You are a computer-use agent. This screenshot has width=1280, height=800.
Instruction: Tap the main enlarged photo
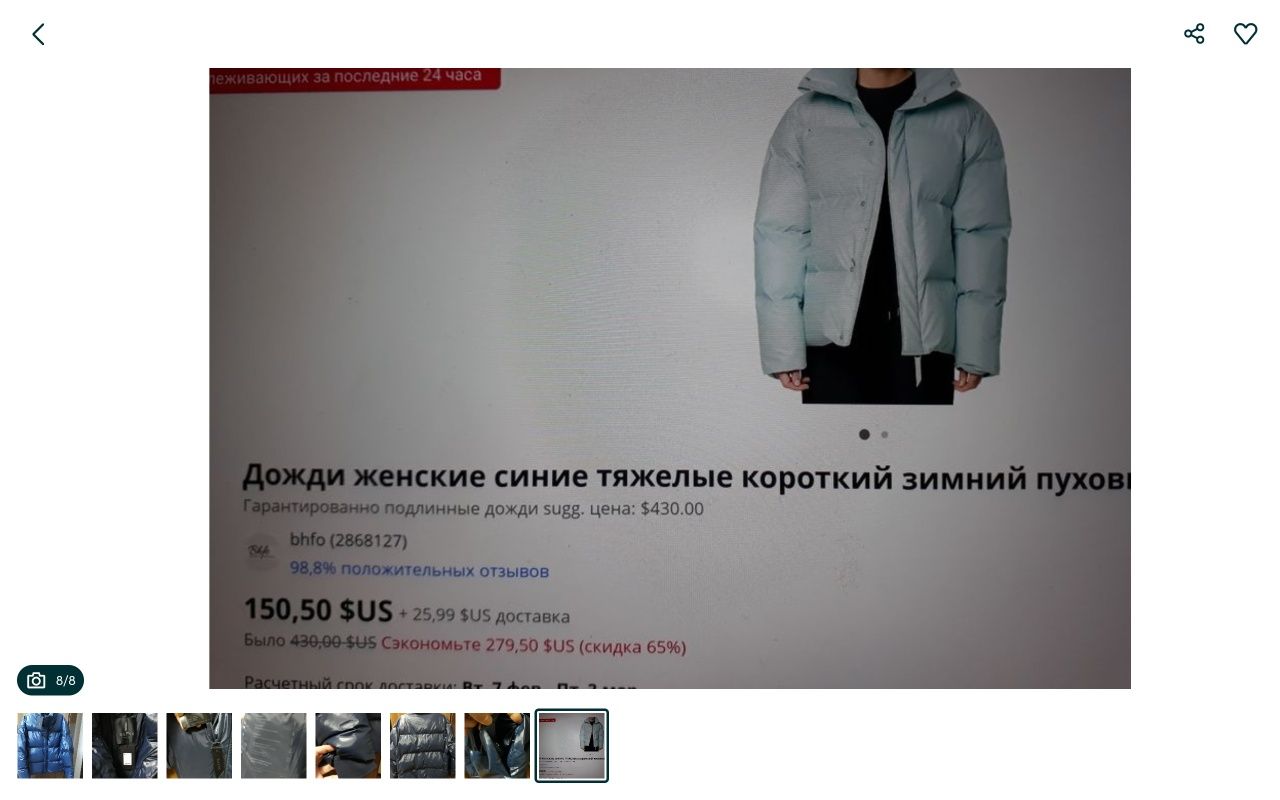669,378
